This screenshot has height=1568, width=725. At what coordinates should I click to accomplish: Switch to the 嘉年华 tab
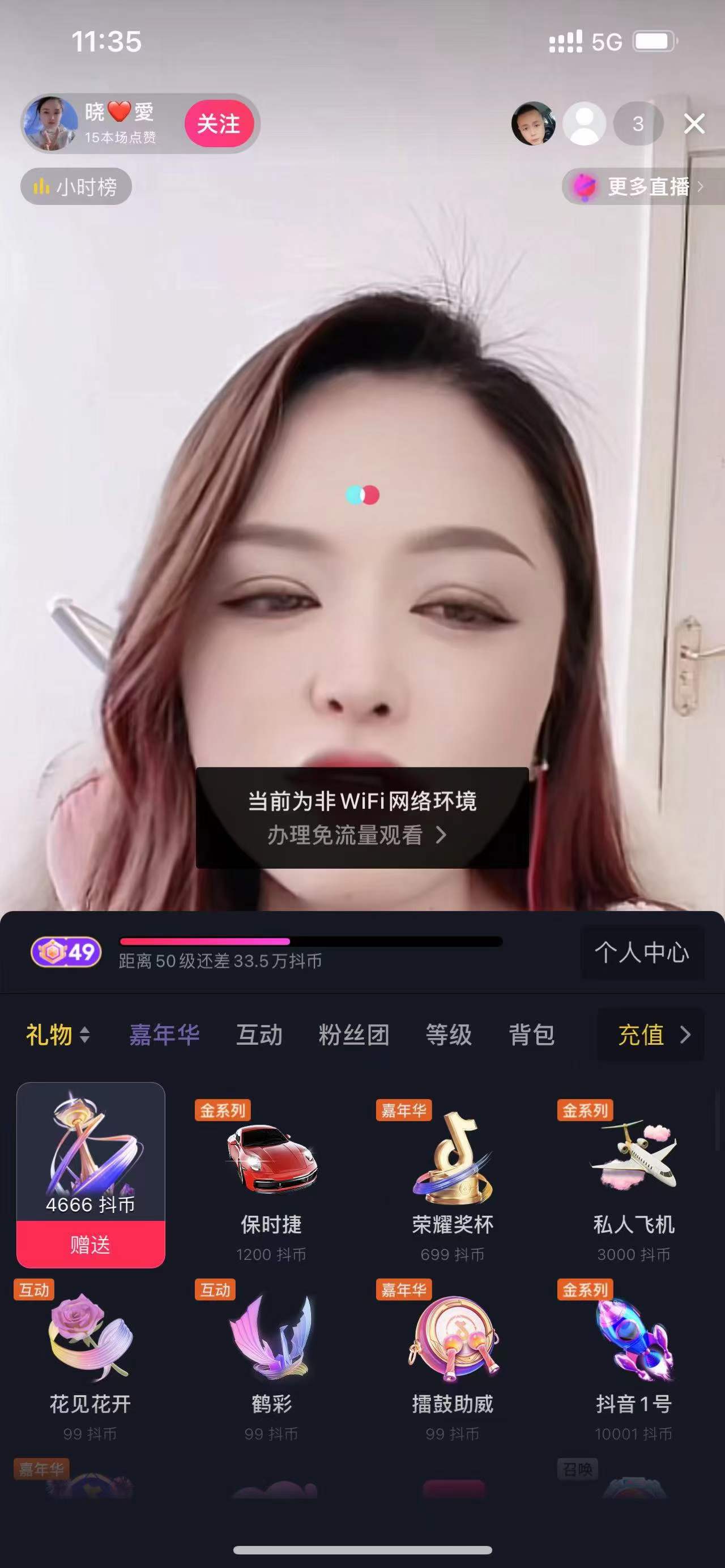(164, 1035)
